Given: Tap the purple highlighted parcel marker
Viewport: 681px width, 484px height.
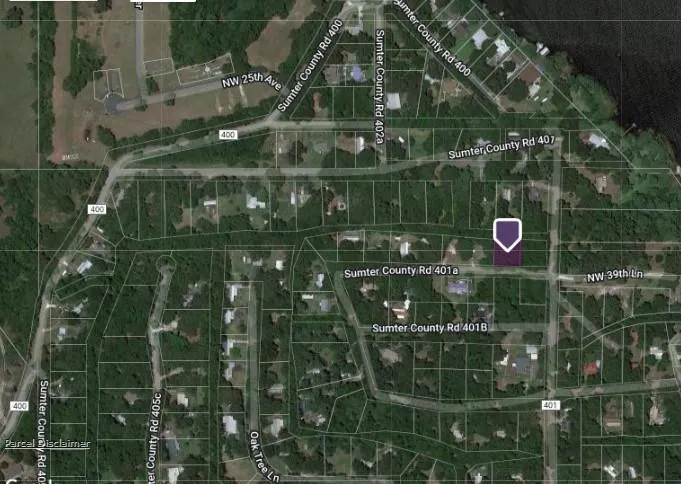Looking at the screenshot, I should [x=507, y=236].
